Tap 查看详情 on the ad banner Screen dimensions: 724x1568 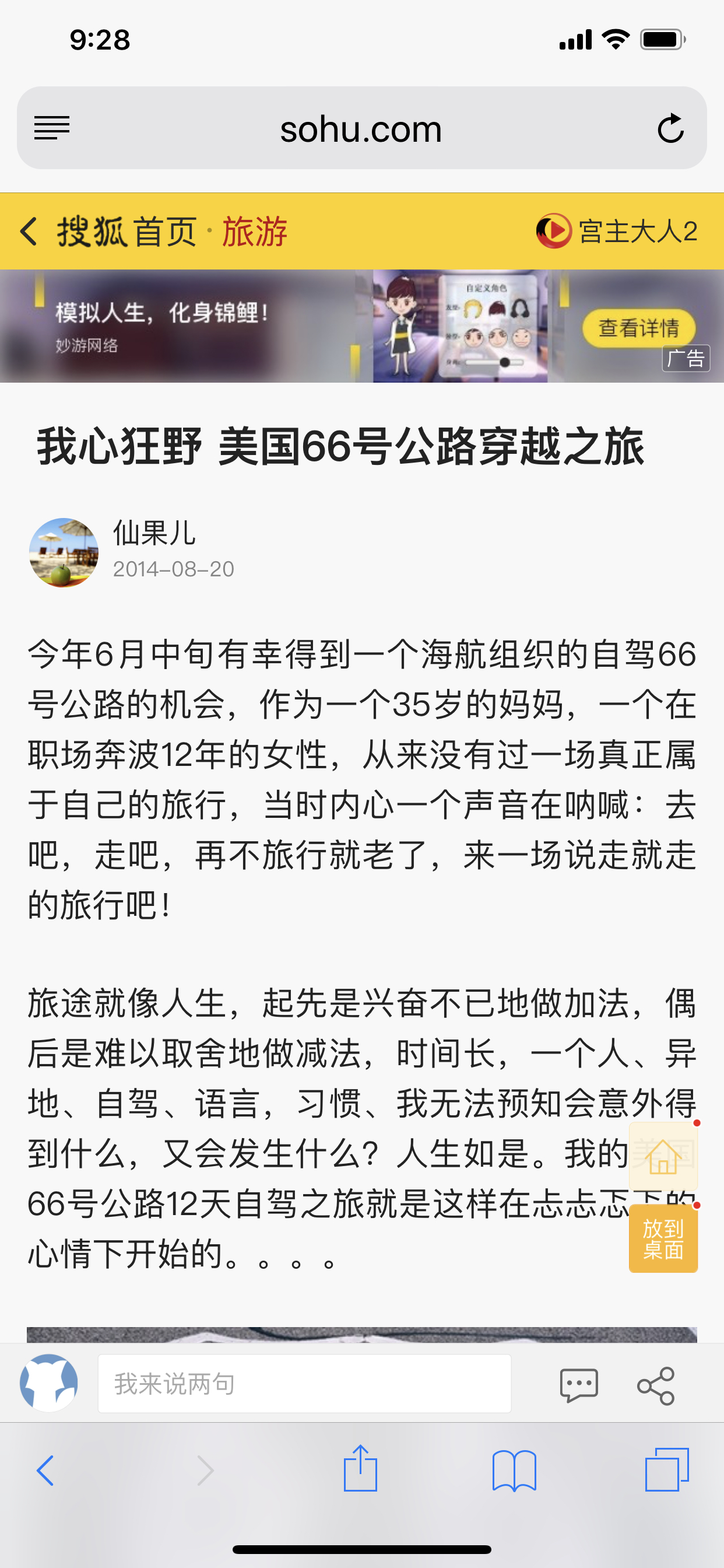638,328
